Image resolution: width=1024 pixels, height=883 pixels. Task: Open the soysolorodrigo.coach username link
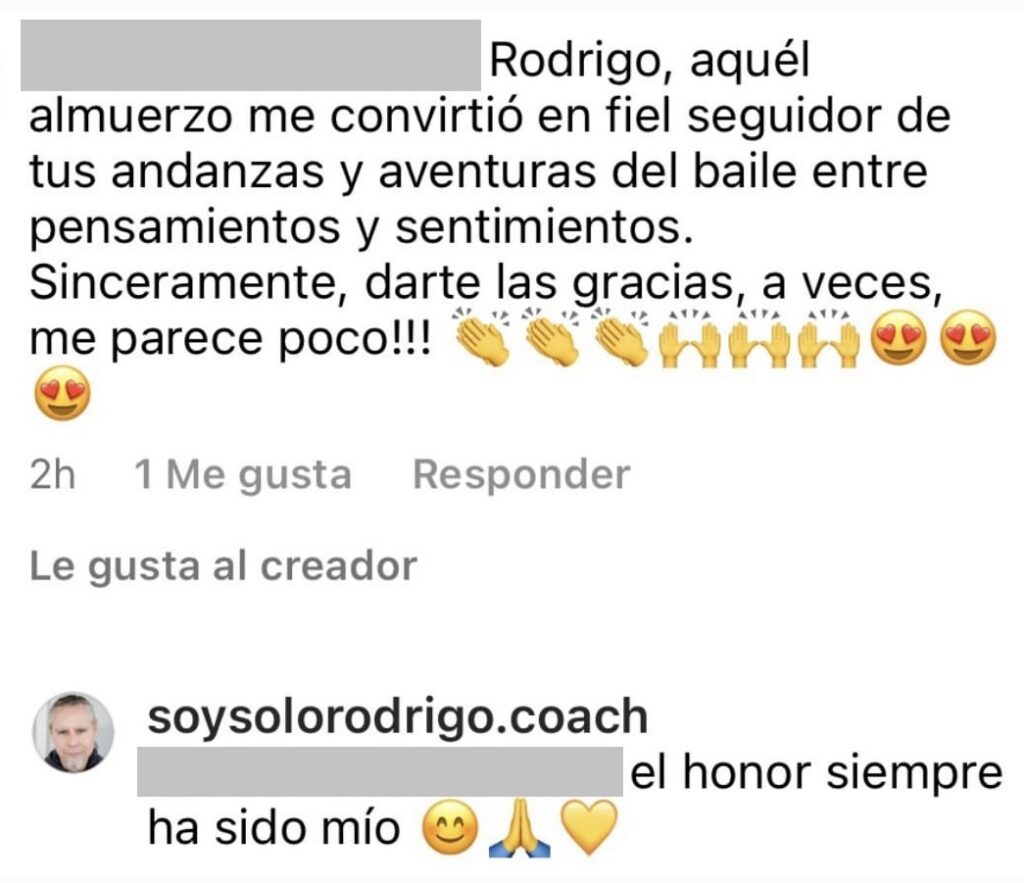[x=397, y=717]
